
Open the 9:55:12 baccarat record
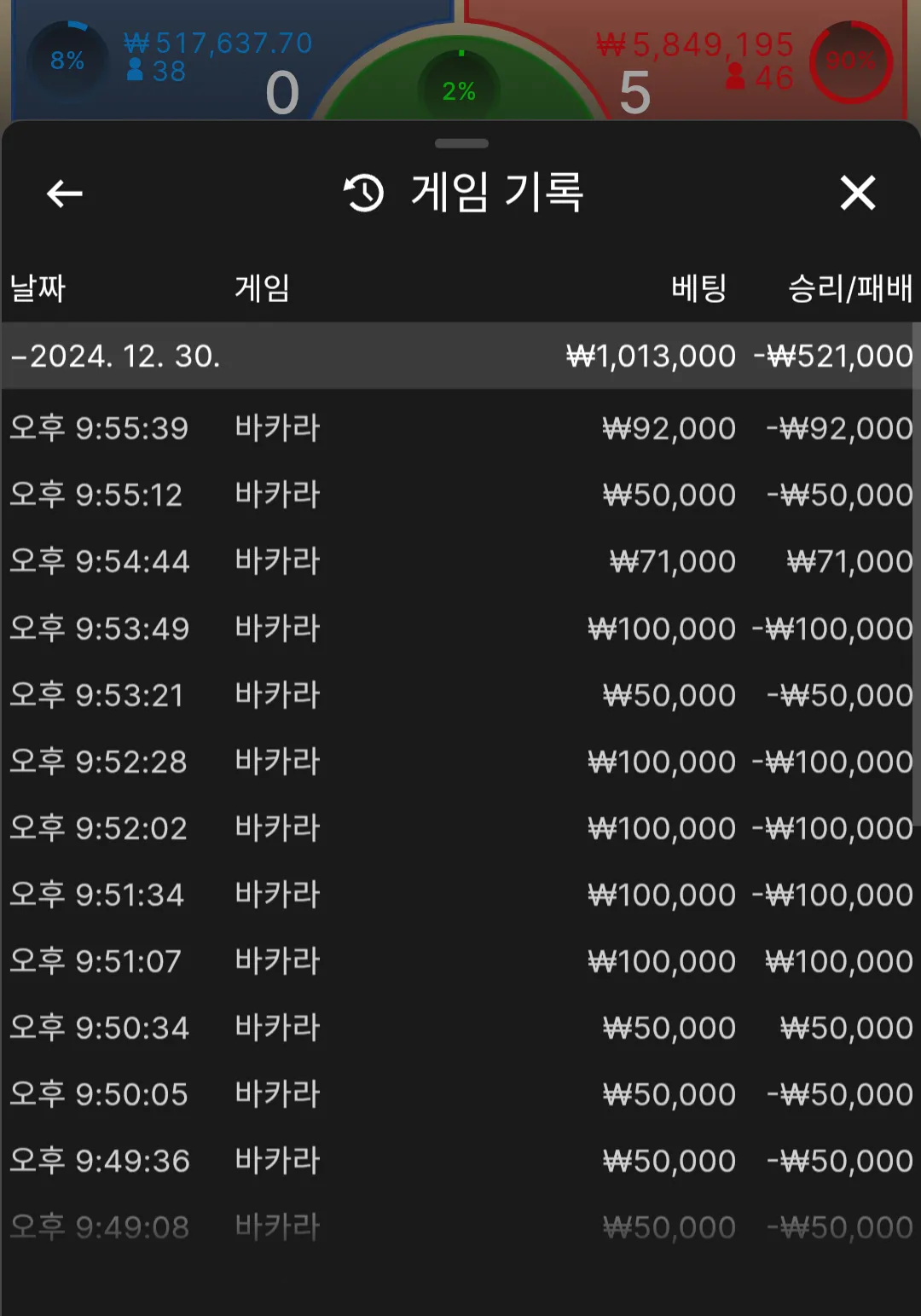460,495
